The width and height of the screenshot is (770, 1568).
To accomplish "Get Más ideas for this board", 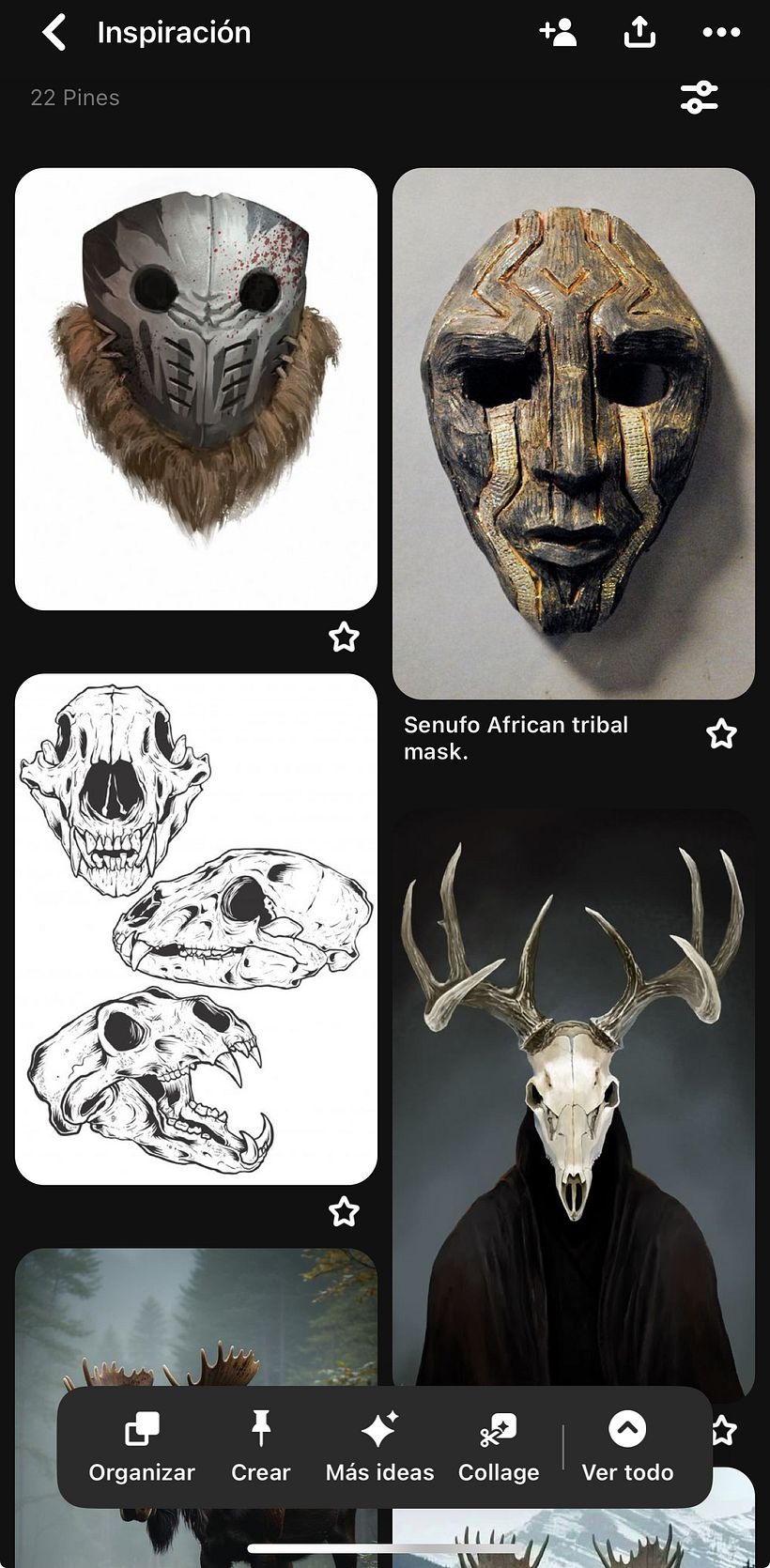I will coord(379,1448).
